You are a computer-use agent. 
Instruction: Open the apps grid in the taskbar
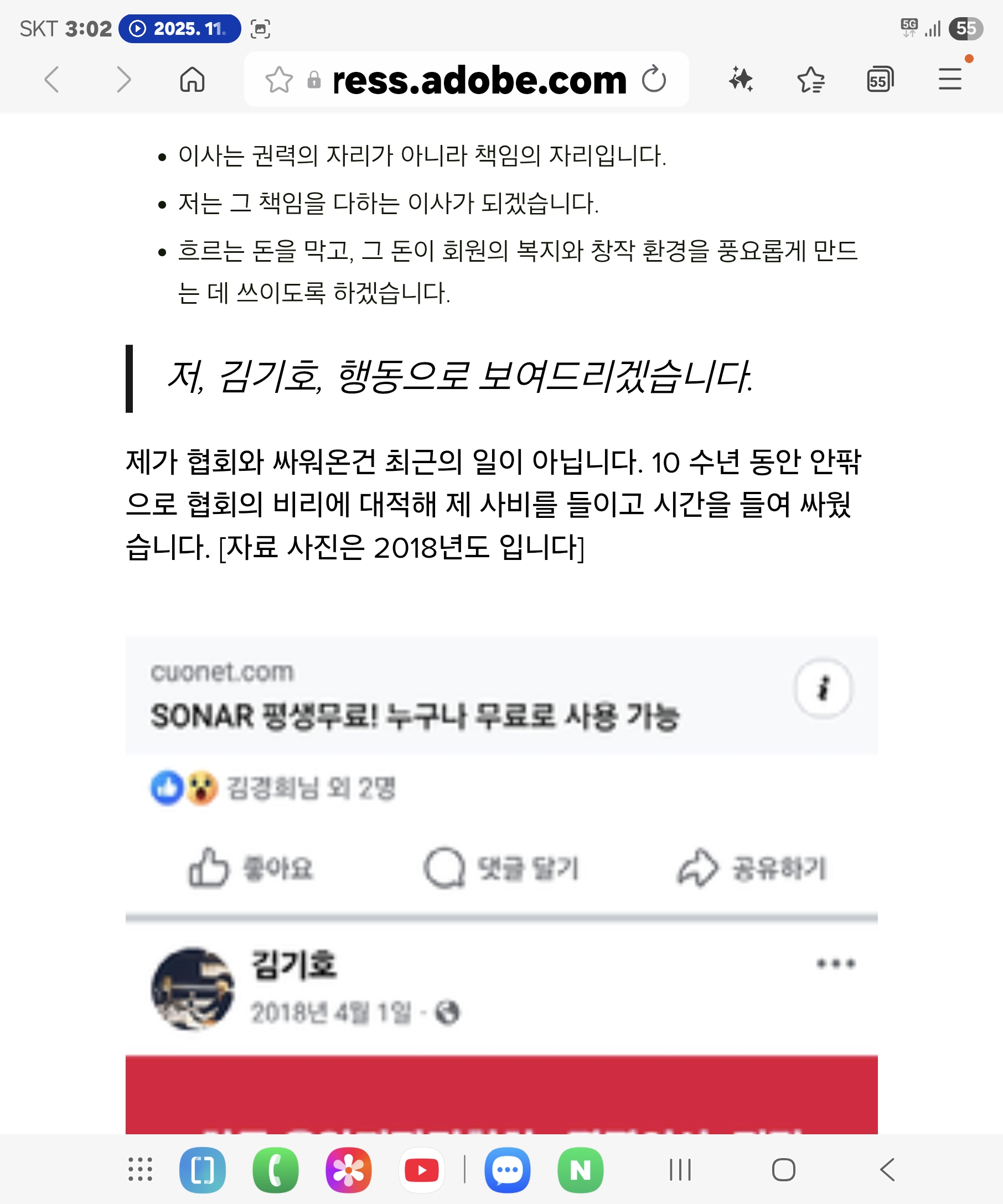pyautogui.click(x=140, y=1170)
